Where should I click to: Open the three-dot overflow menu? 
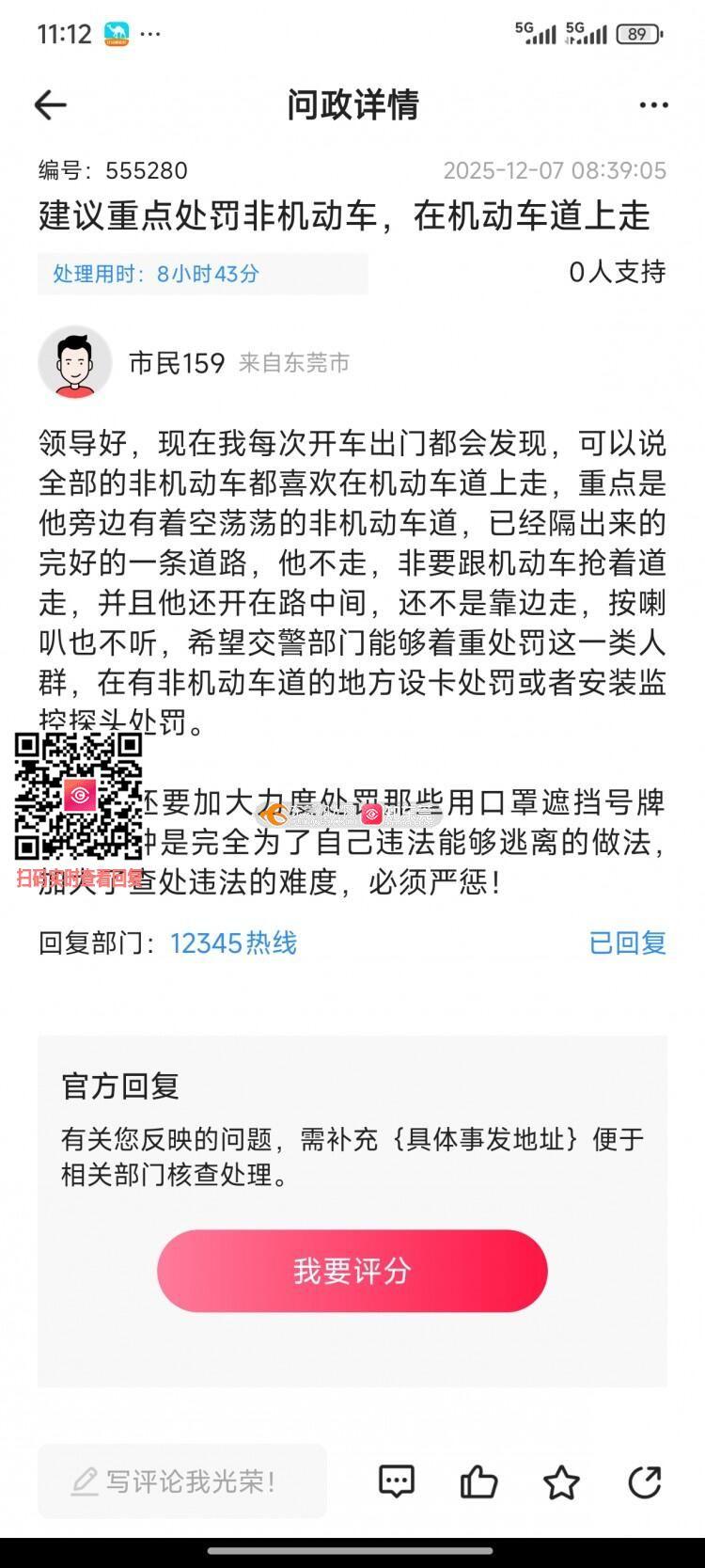click(653, 104)
